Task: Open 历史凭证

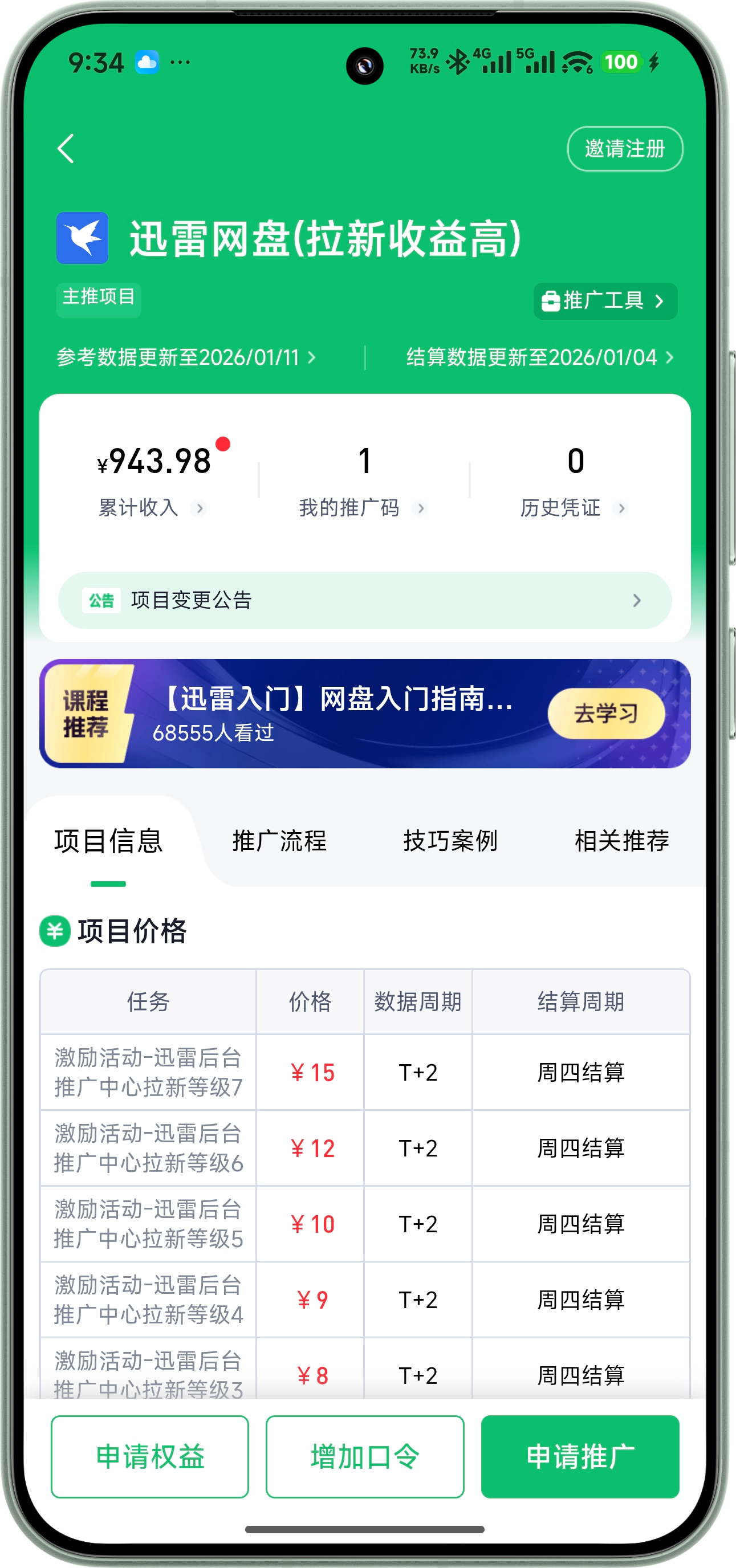Action: [574, 507]
